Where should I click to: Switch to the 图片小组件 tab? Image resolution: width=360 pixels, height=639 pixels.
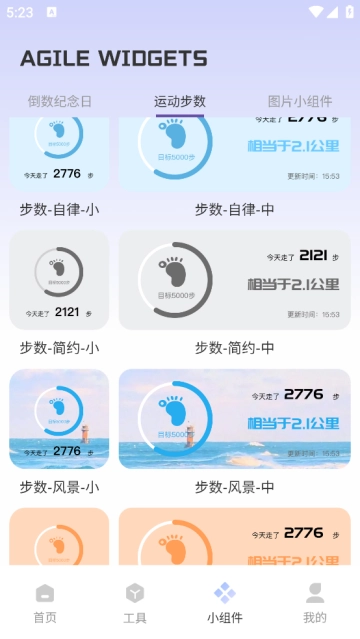click(x=300, y=101)
